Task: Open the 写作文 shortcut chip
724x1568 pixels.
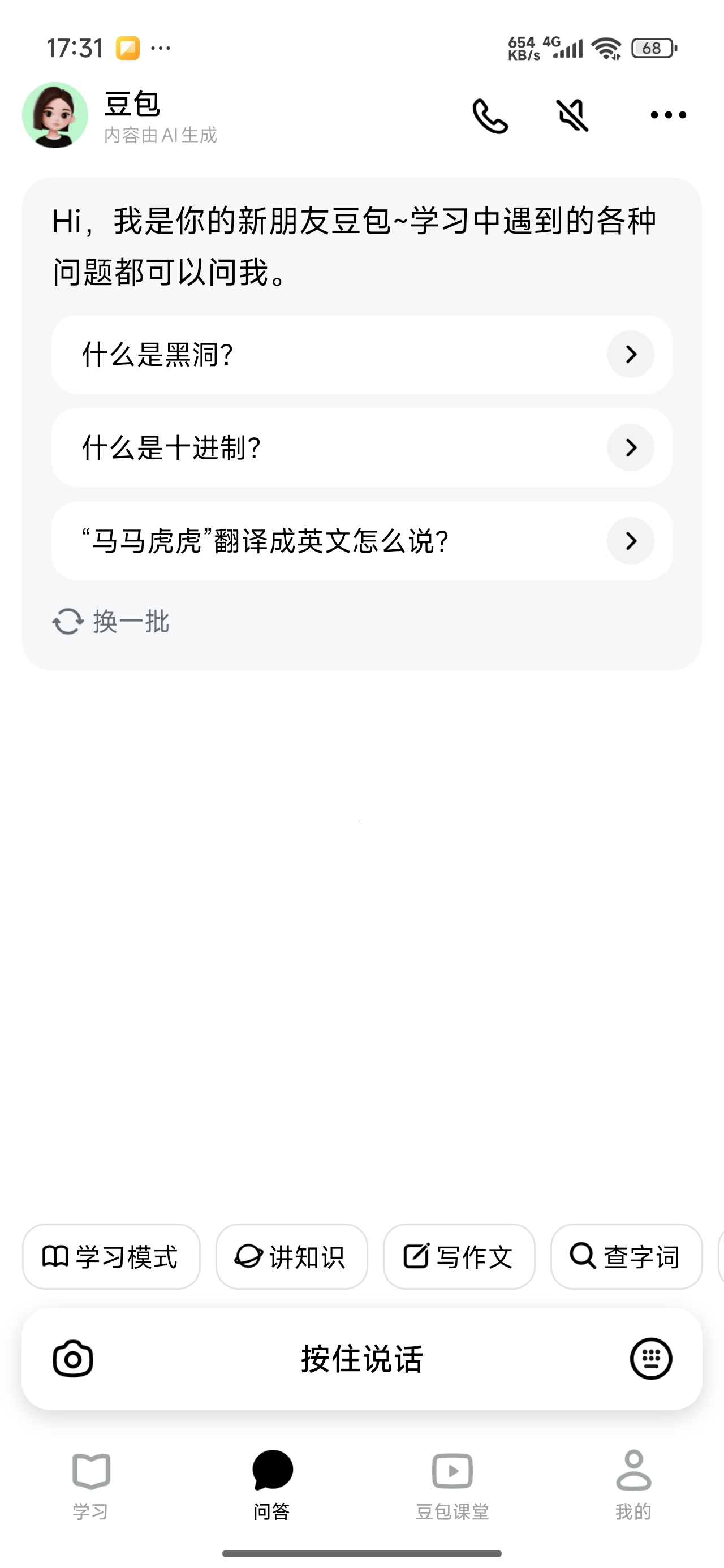Action: pos(459,1256)
